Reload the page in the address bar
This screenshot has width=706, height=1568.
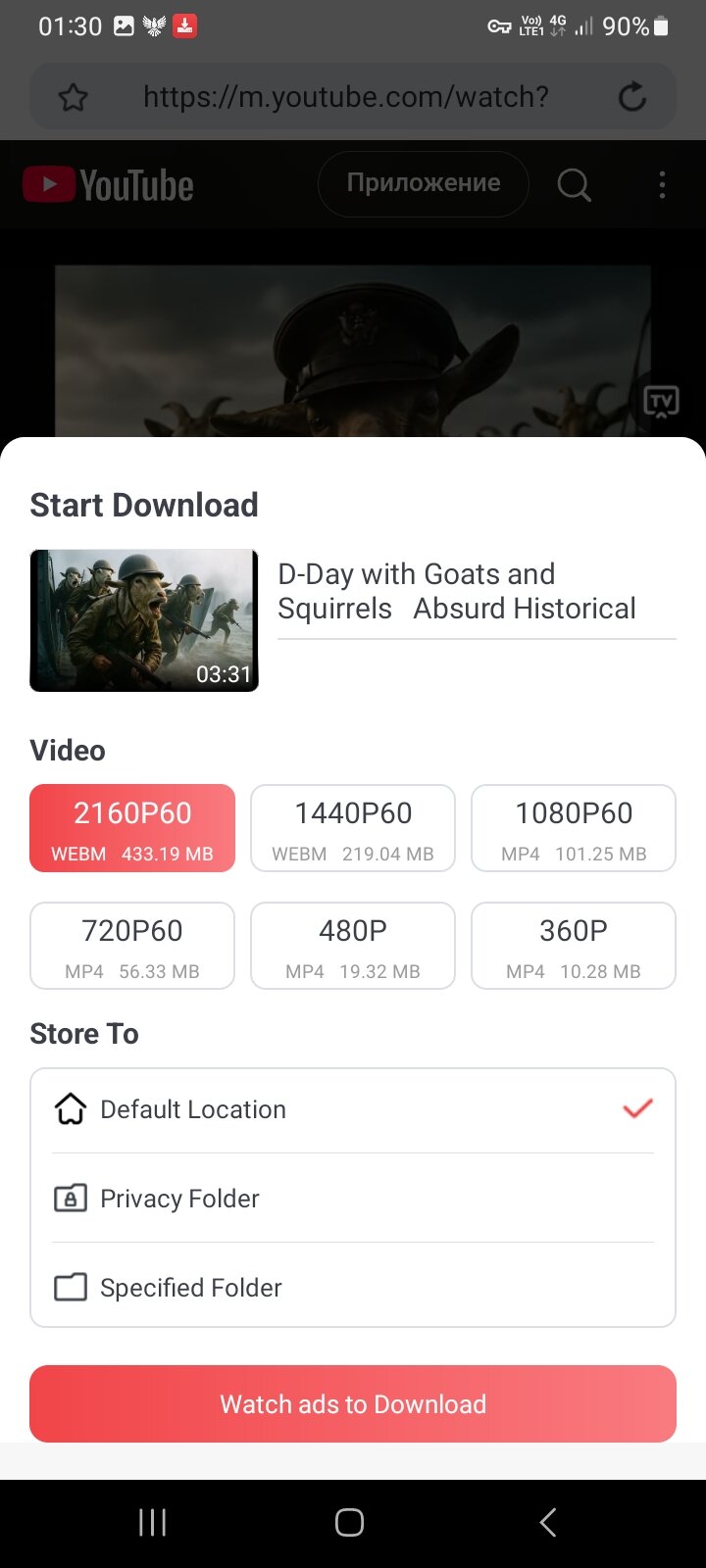[632, 97]
